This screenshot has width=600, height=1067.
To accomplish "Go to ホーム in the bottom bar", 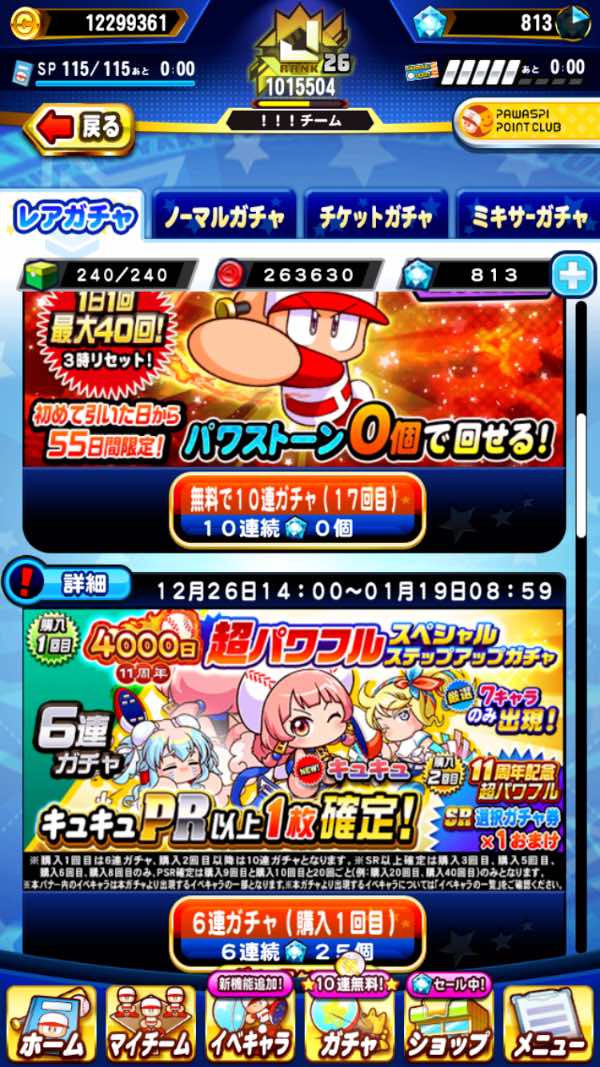I will (x=48, y=1025).
